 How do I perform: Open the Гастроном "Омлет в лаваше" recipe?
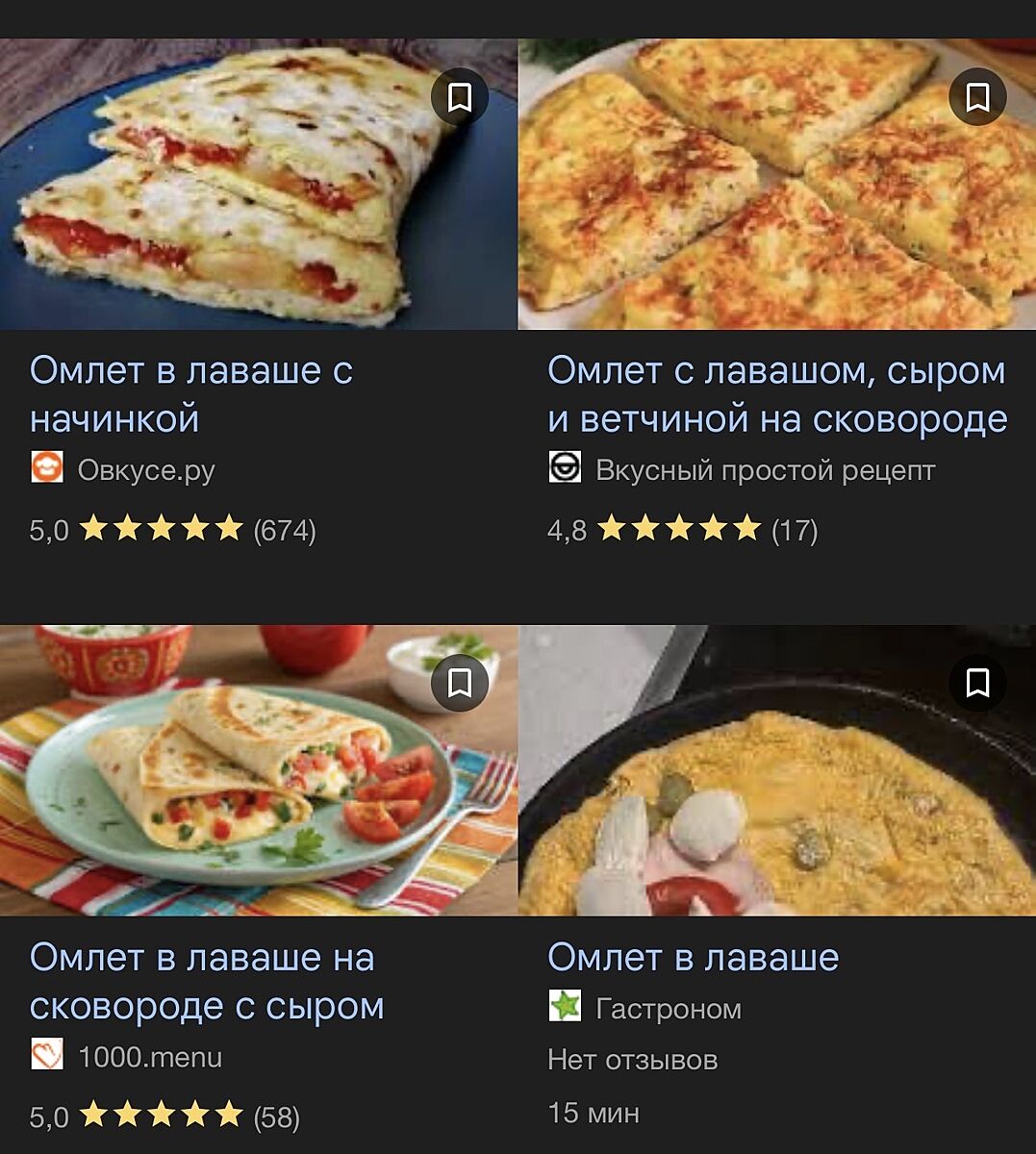tap(693, 958)
